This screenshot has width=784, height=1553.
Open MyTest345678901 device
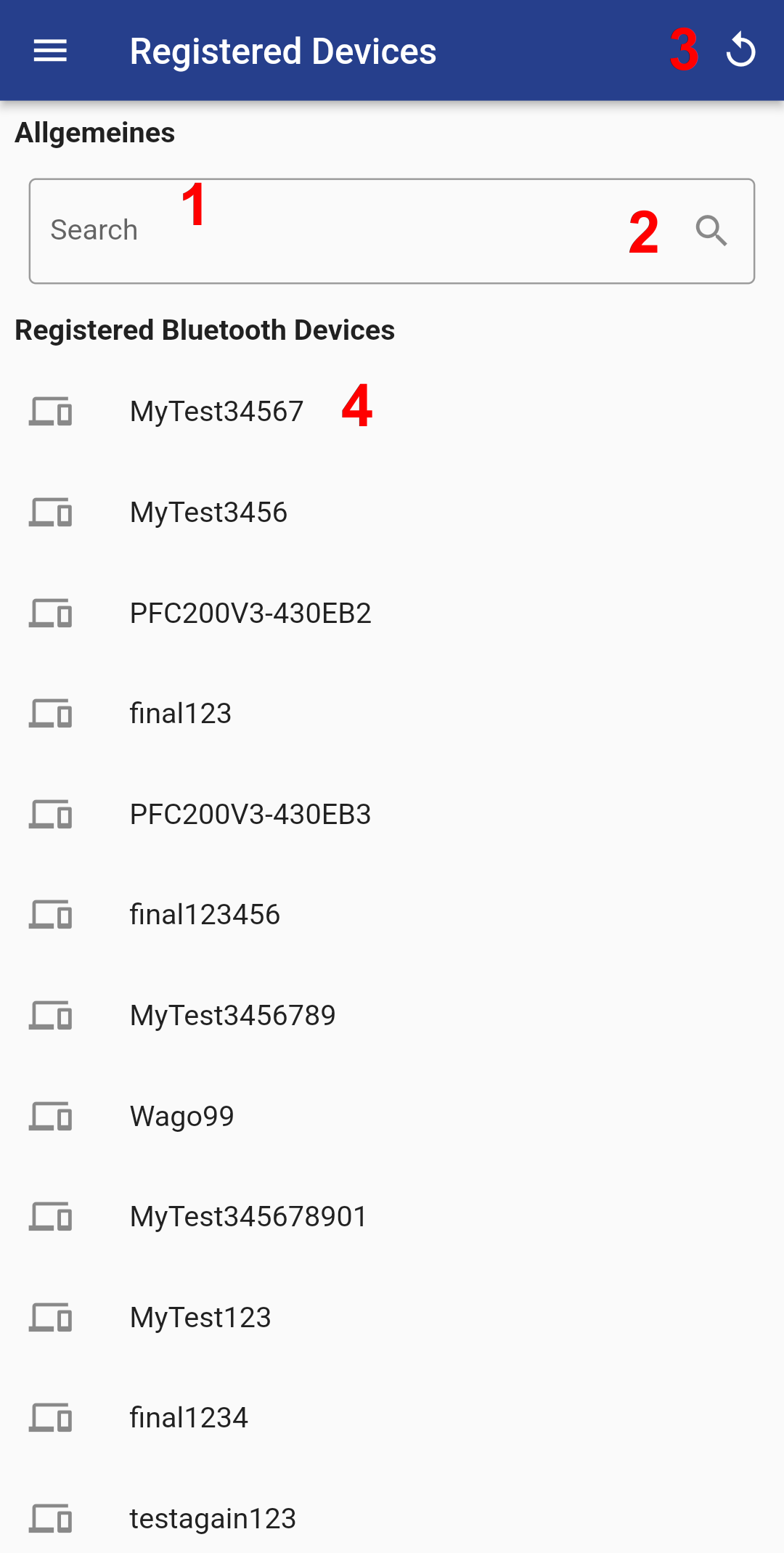(392, 1216)
